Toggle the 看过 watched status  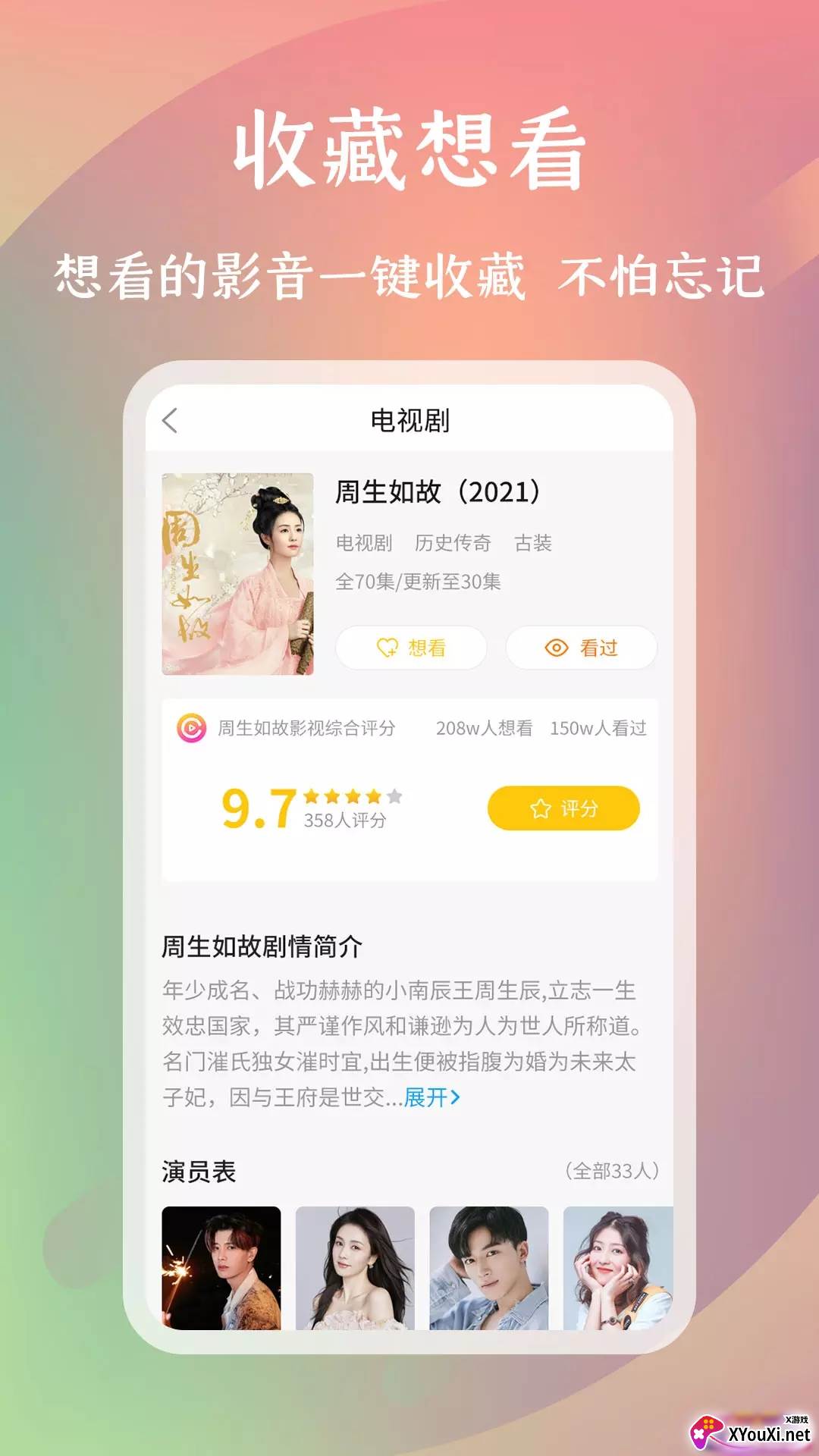582,648
